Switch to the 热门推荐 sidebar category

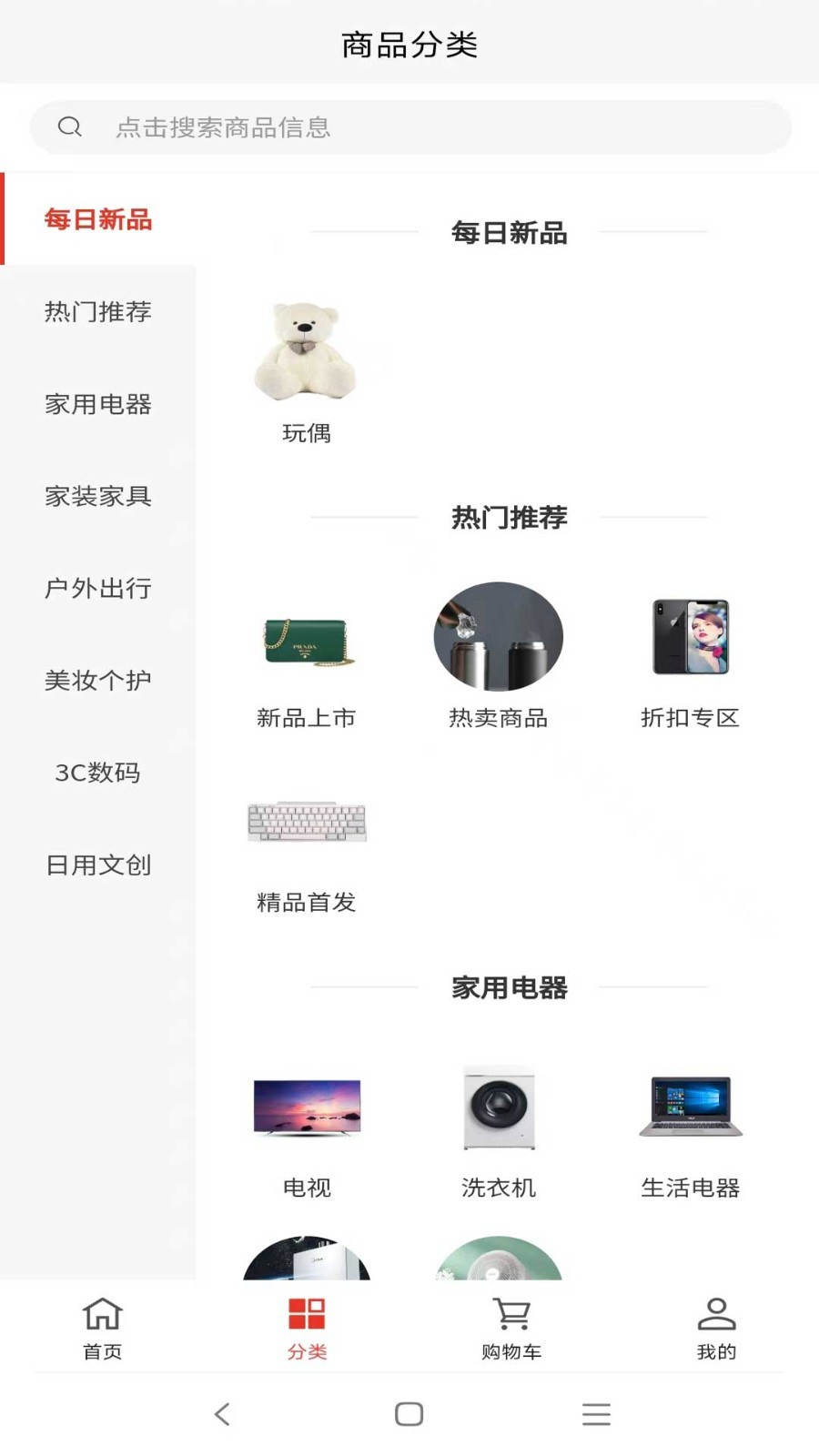97,311
